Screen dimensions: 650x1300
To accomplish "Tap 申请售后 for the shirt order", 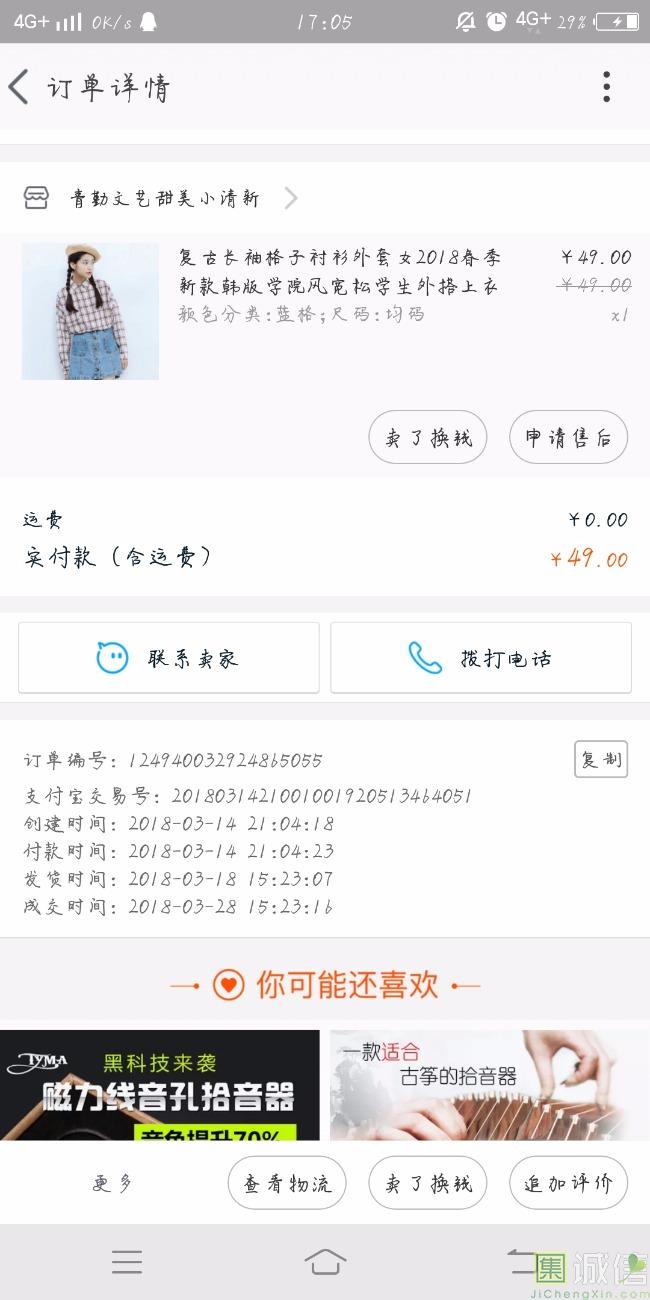I will coord(568,437).
